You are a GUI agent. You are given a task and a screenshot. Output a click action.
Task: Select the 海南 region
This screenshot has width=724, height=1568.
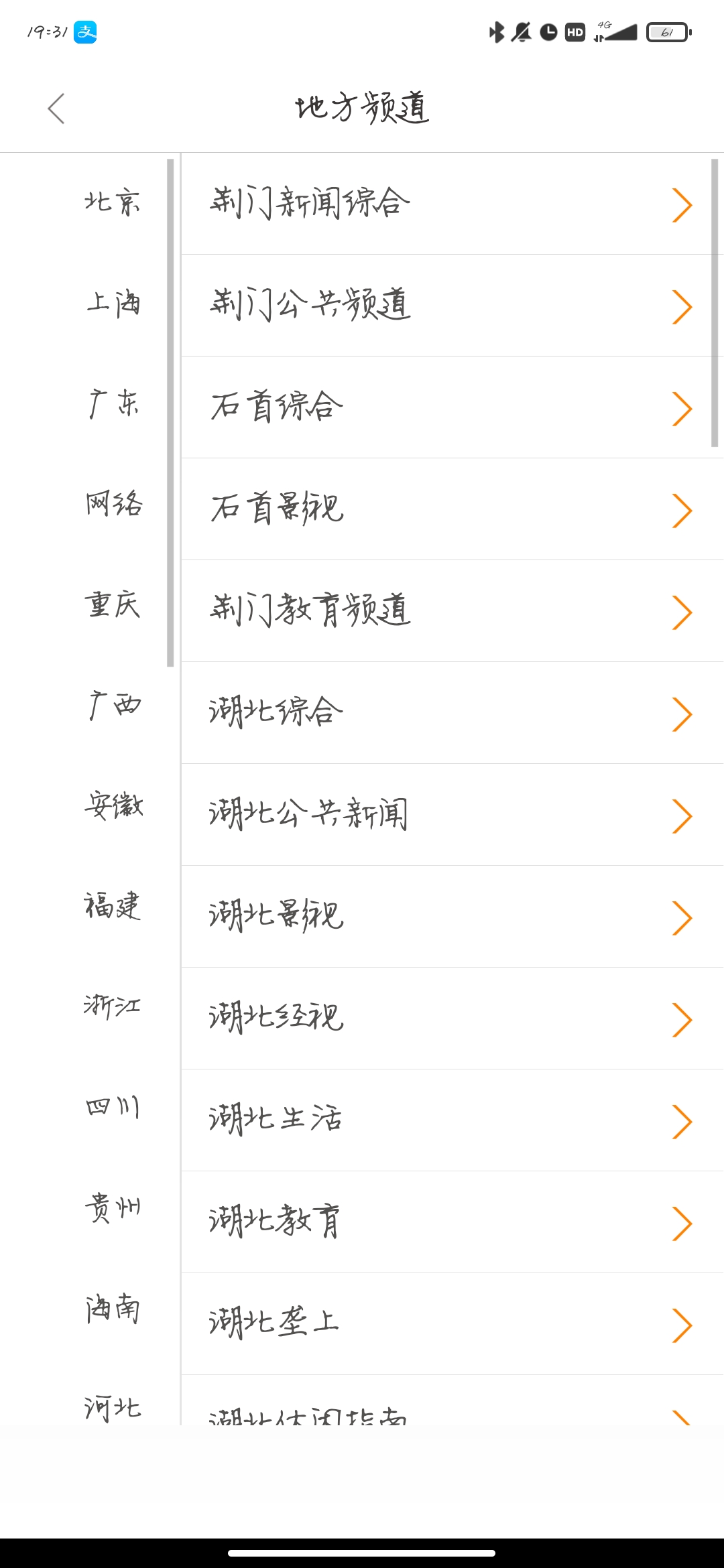pos(113,1308)
